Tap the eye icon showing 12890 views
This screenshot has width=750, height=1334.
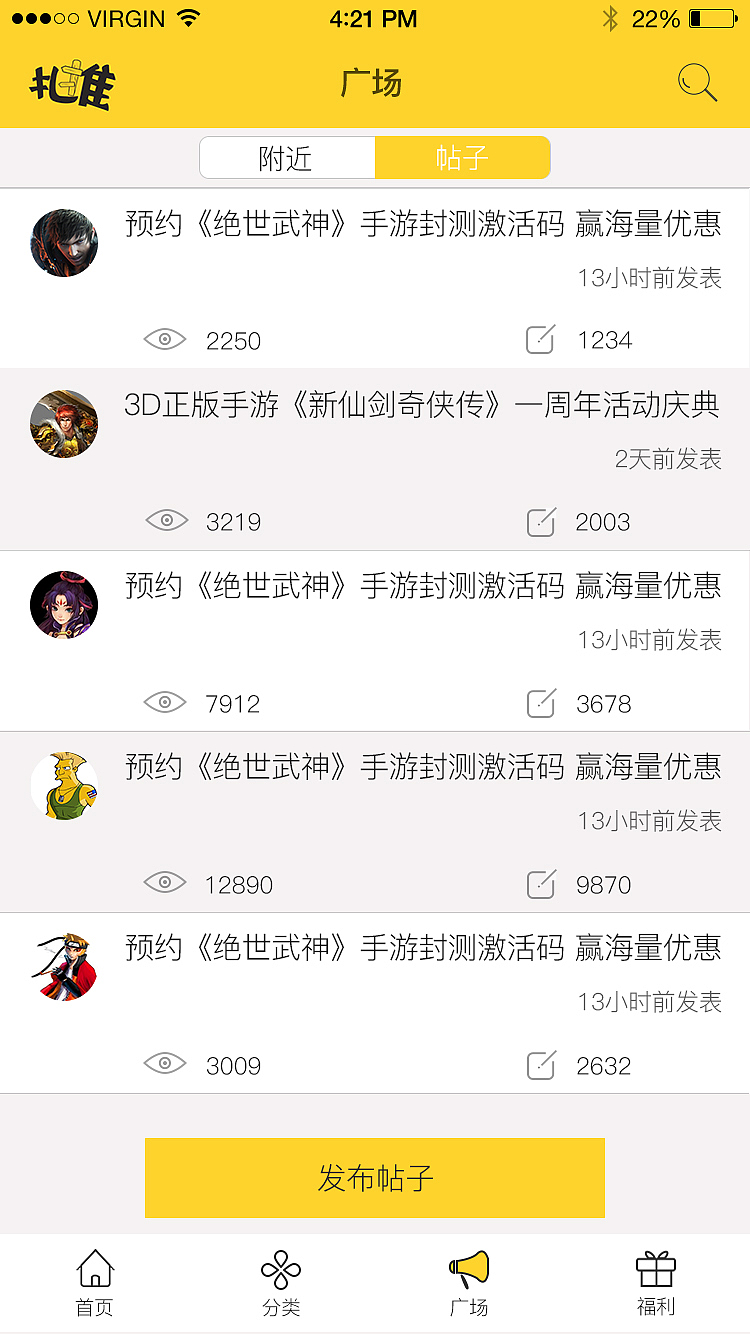pos(165,882)
